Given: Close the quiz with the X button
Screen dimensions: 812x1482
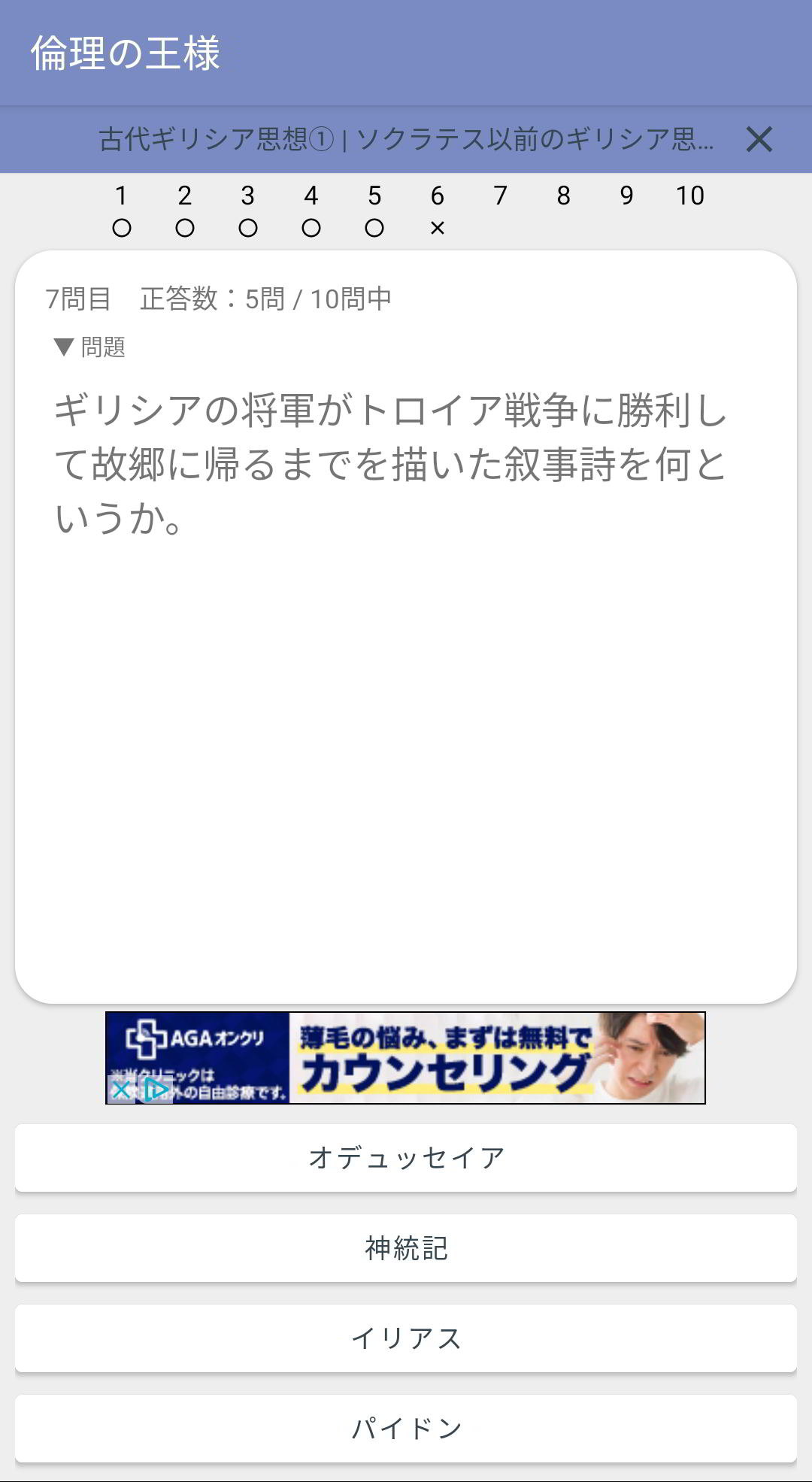Looking at the screenshot, I should (759, 139).
